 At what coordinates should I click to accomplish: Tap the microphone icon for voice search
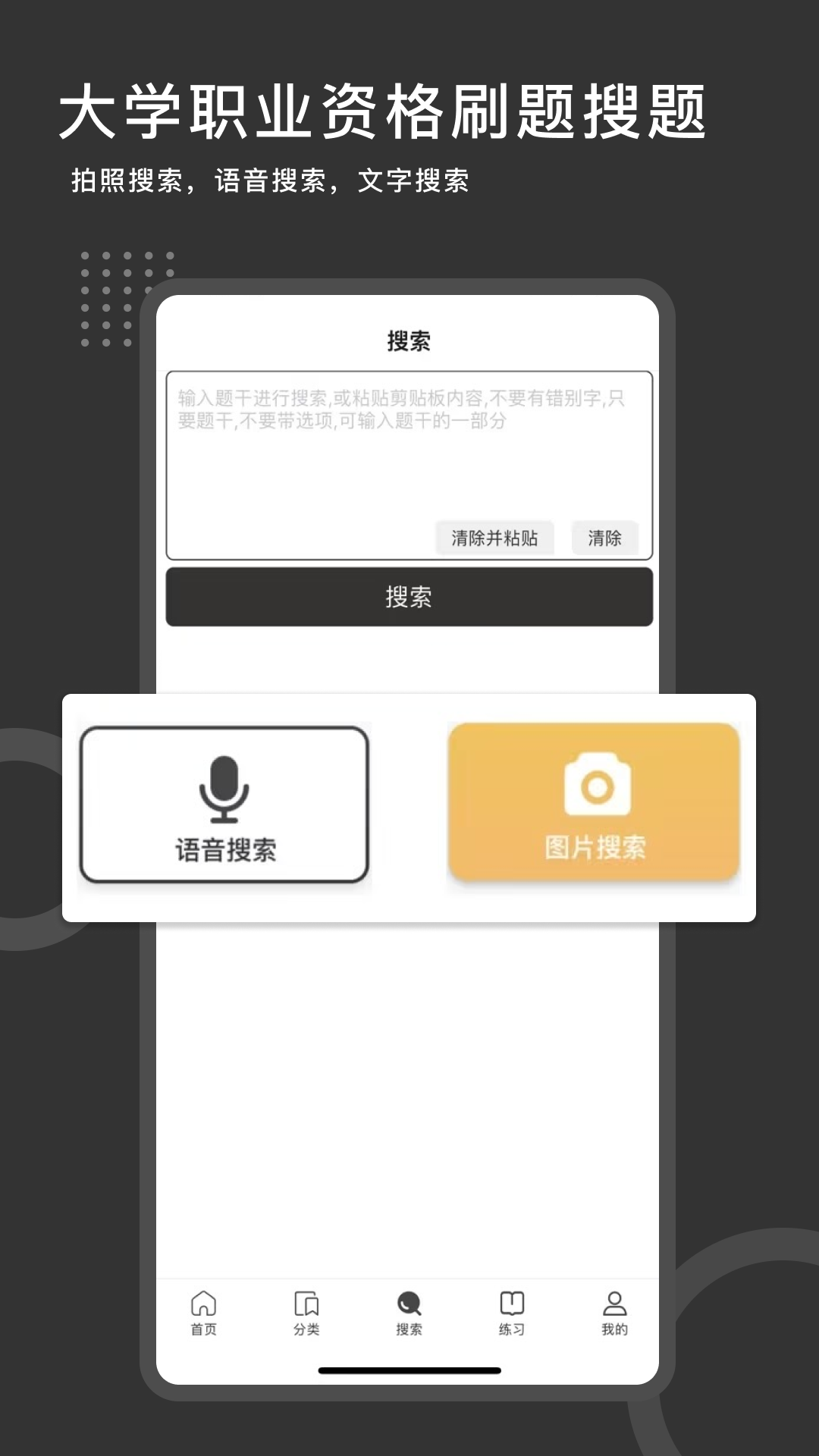pos(224,789)
